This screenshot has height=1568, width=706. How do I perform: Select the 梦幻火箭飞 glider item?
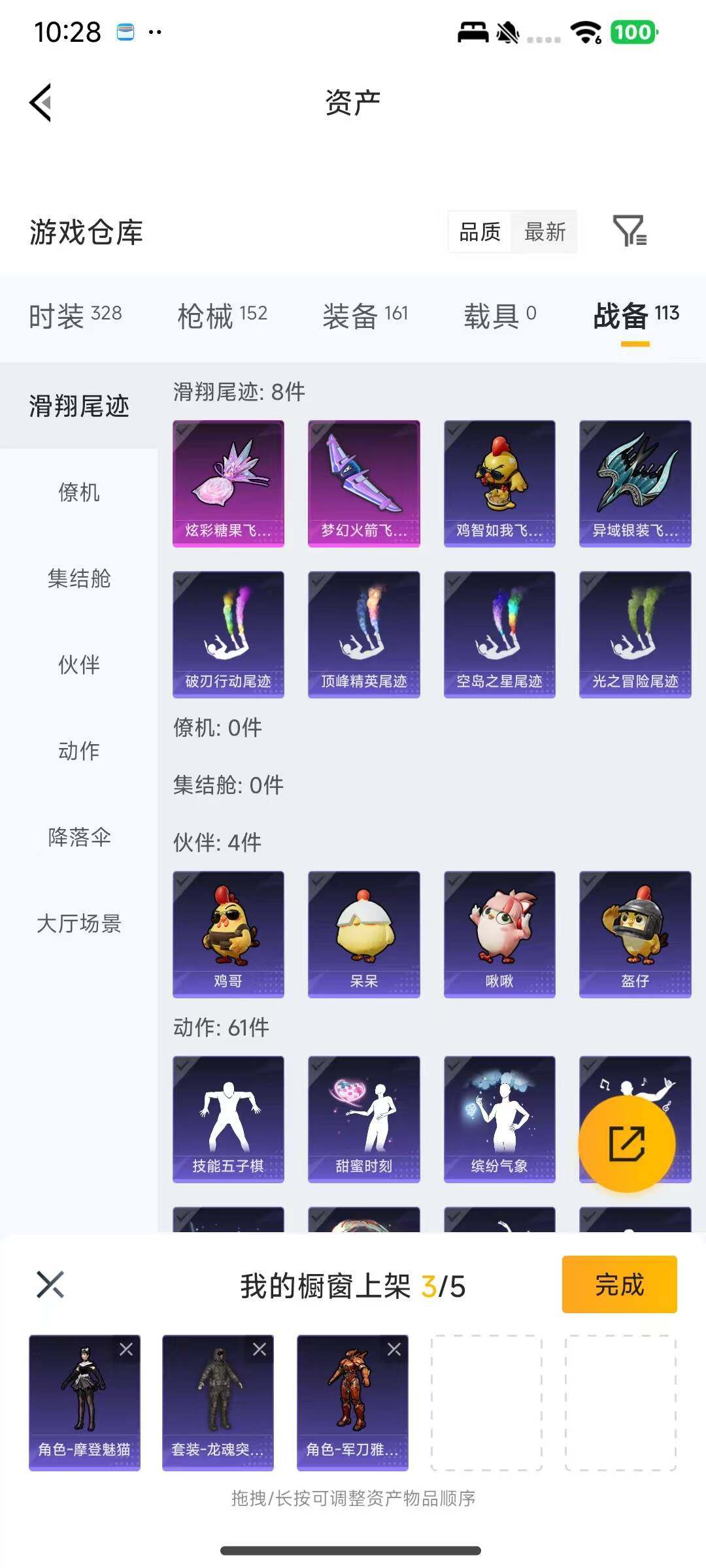pos(363,482)
